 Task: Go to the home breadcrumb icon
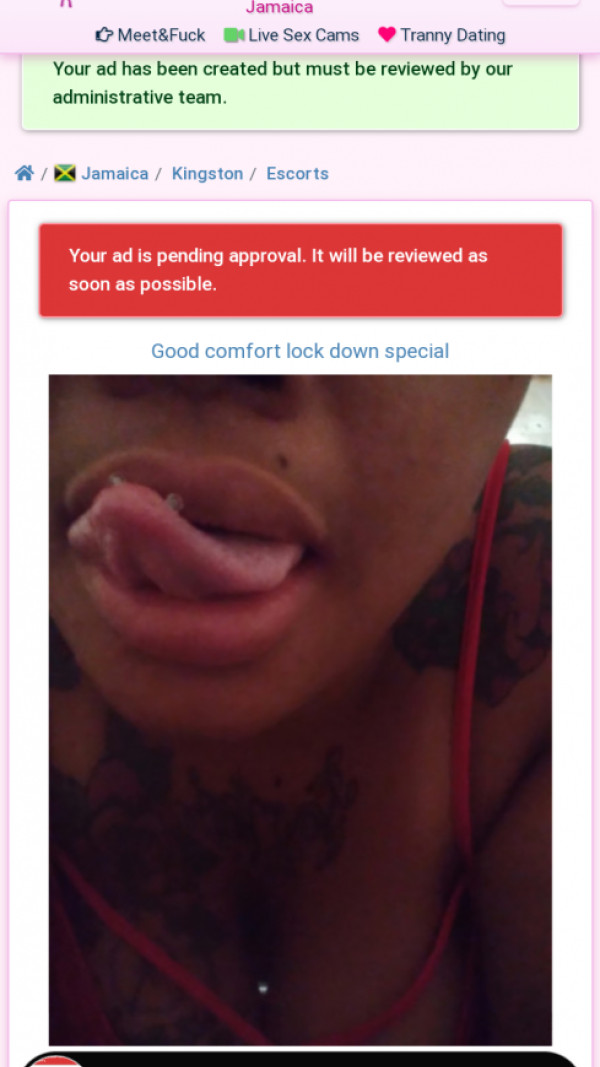pyautogui.click(x=24, y=173)
